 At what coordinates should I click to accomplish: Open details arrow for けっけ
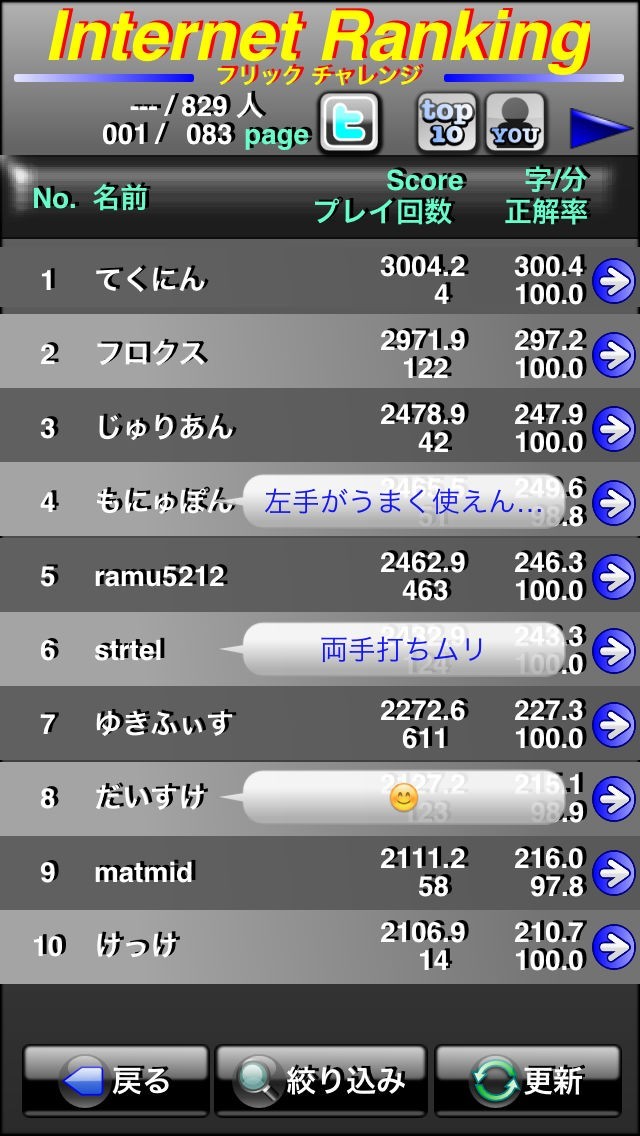pyautogui.click(x=614, y=946)
